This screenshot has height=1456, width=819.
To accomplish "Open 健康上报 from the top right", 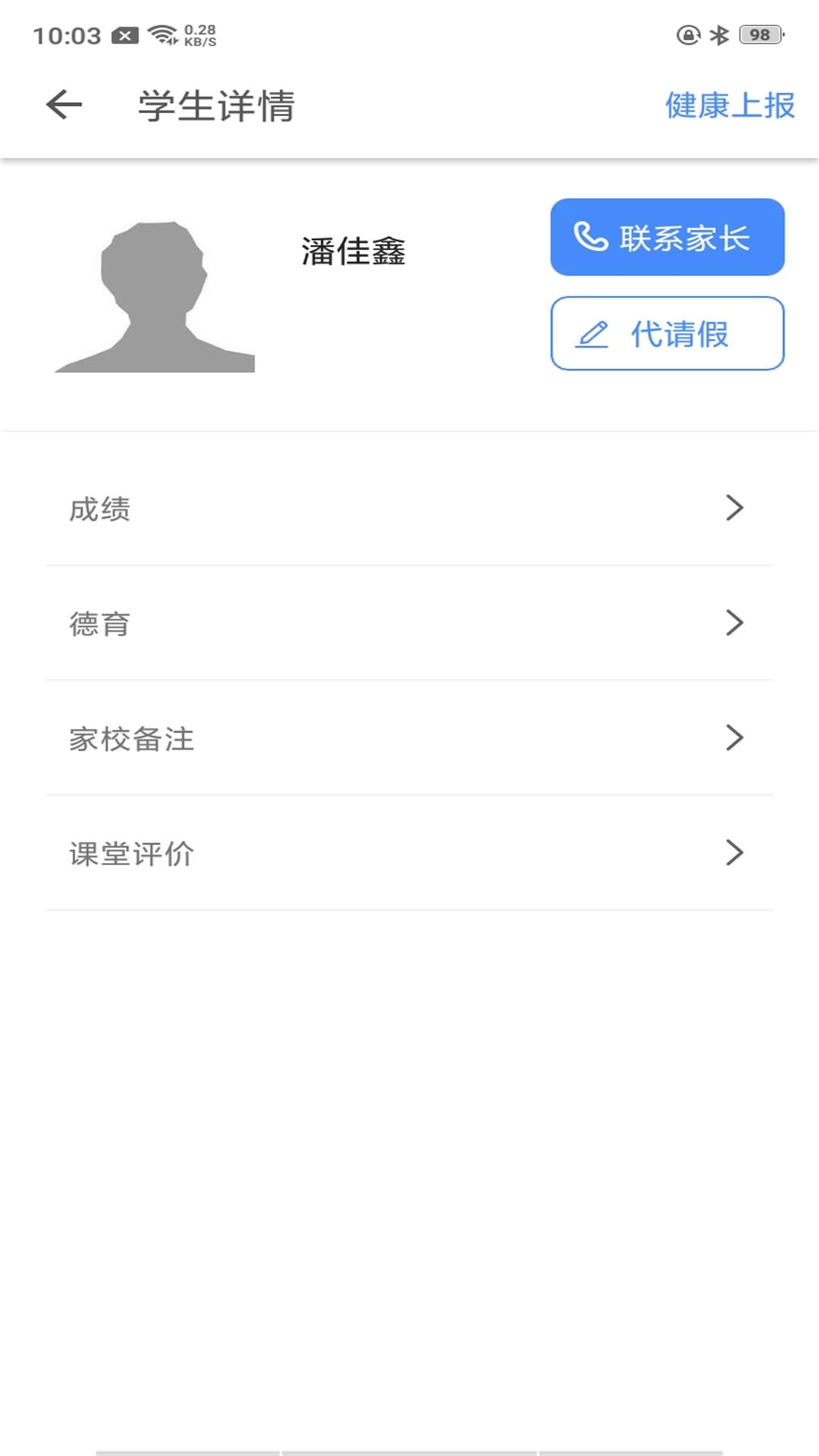I will point(728,106).
